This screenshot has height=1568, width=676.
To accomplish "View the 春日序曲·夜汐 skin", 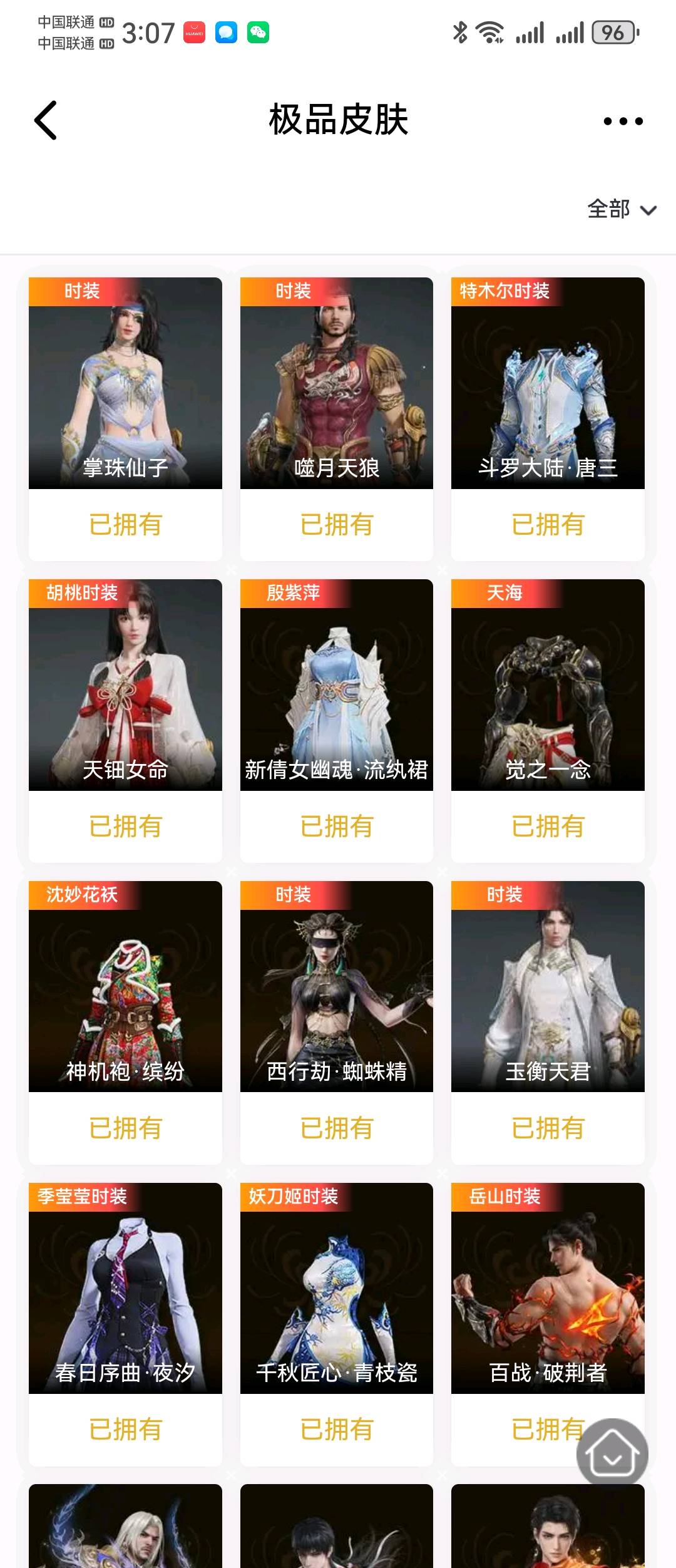I will pyautogui.click(x=125, y=1289).
